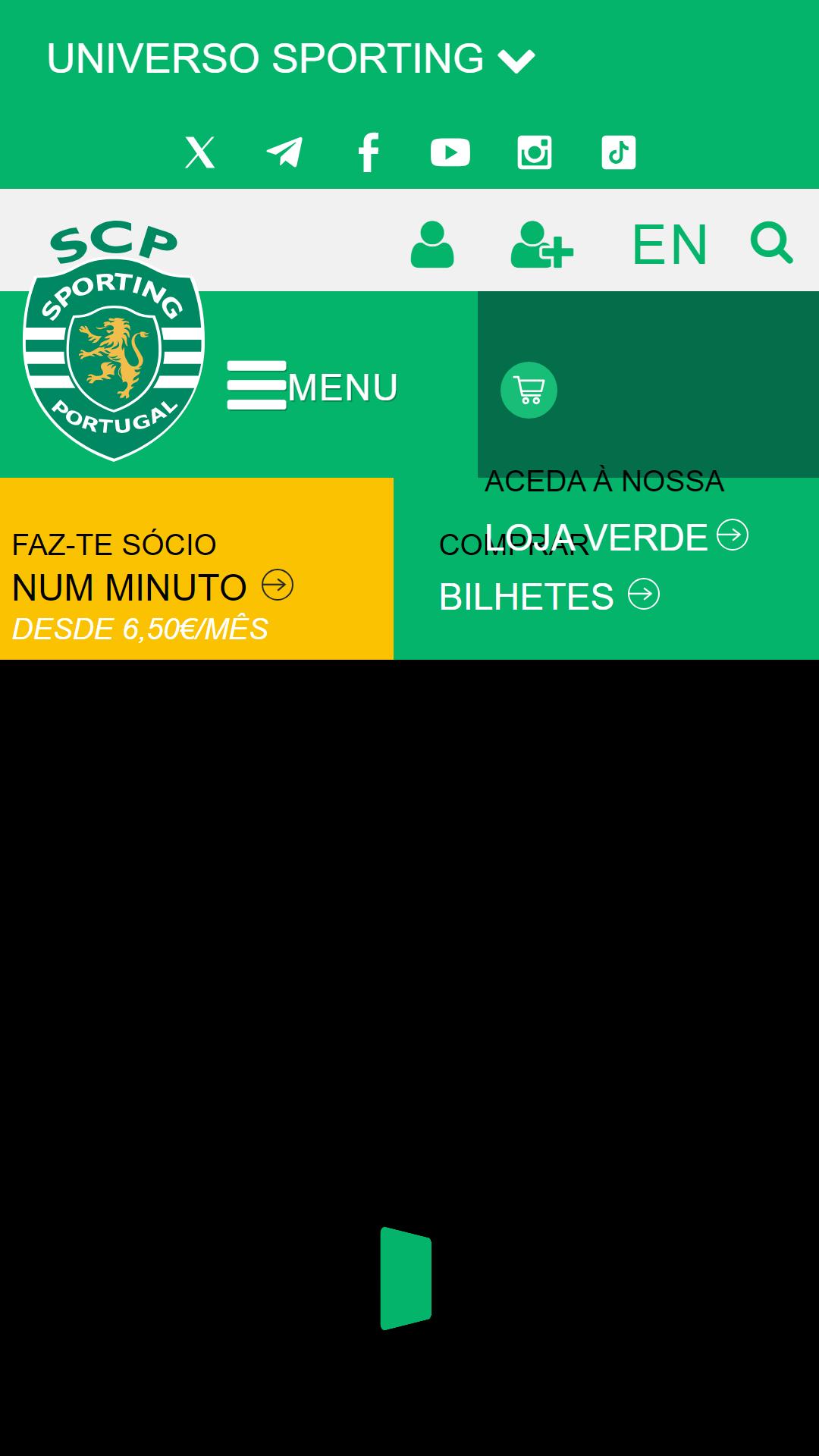Open the shopping cart icon

(529, 390)
